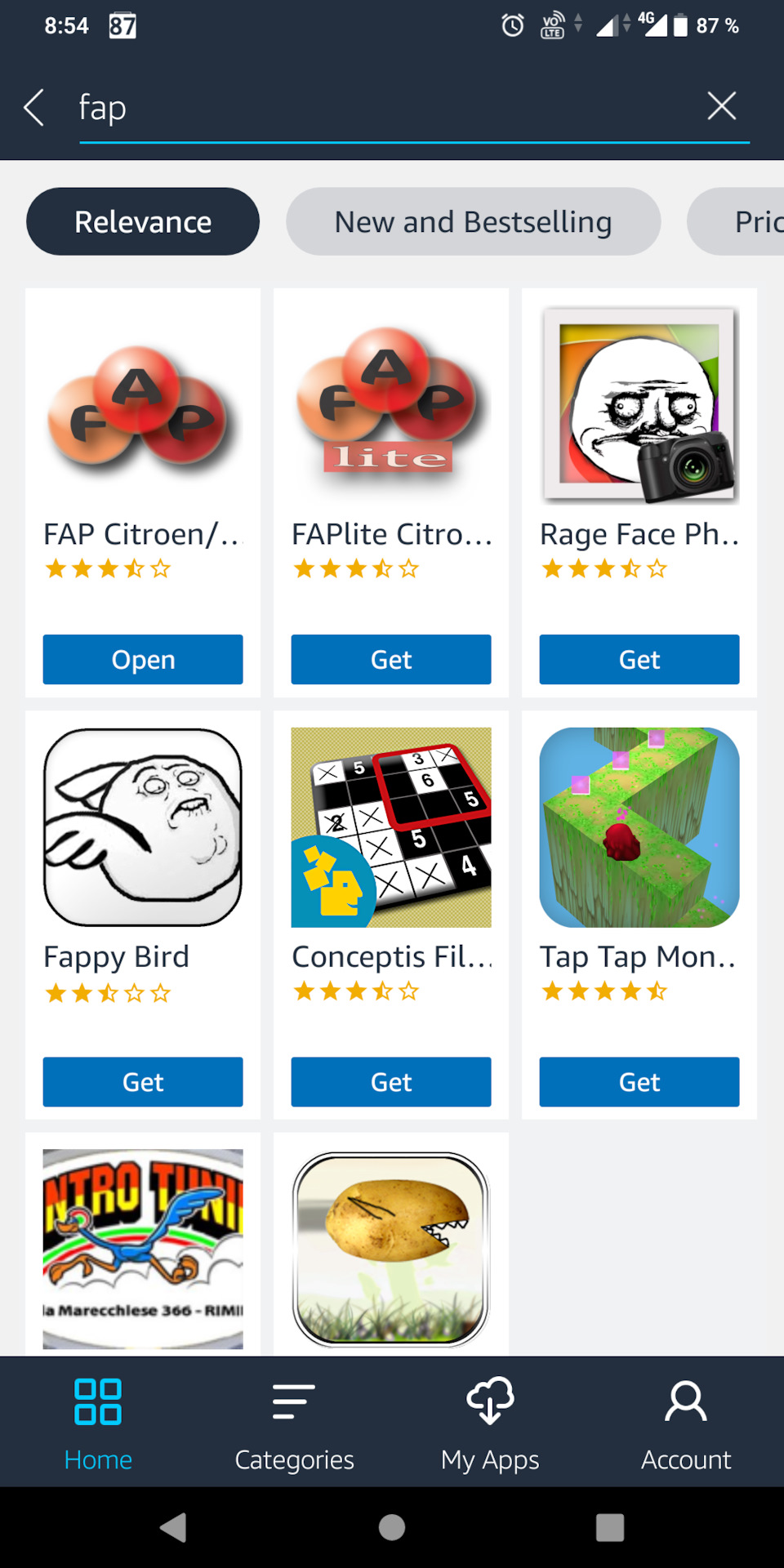
Task: Go to My Apps
Action: pyautogui.click(x=490, y=1423)
